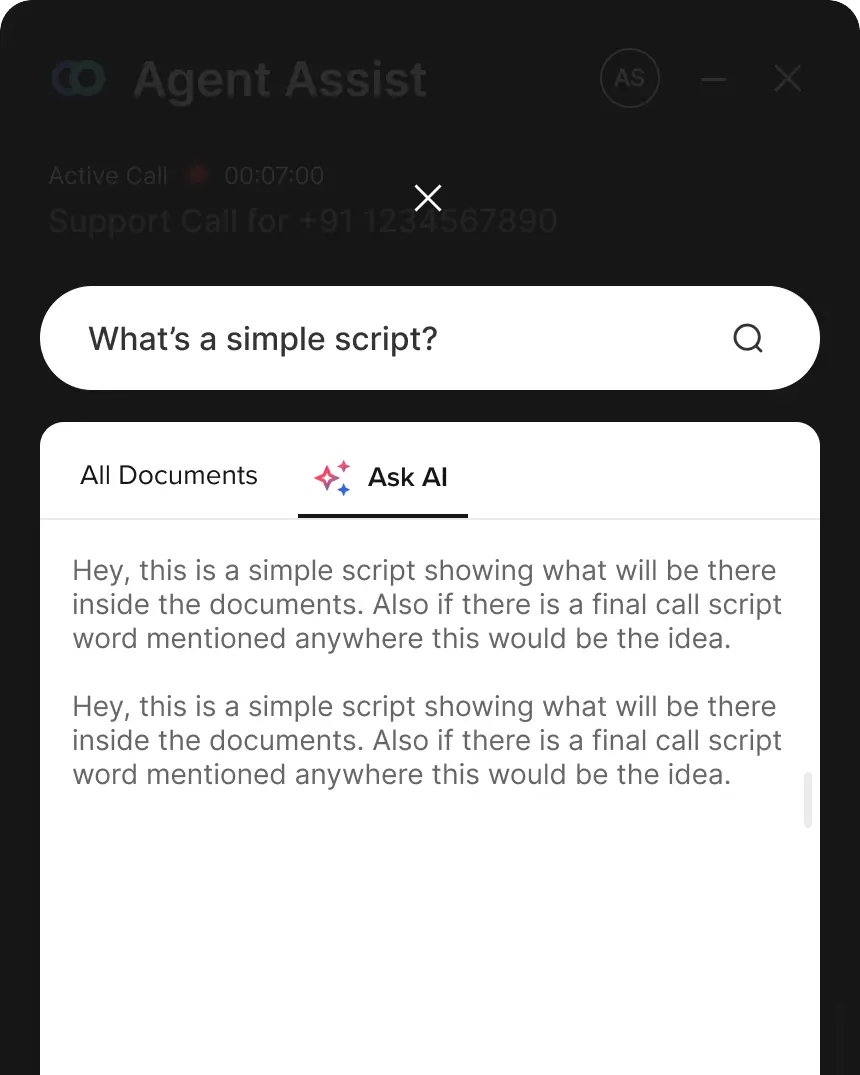
Task: Click the search field showing What's a simple script
Action: click(262, 338)
